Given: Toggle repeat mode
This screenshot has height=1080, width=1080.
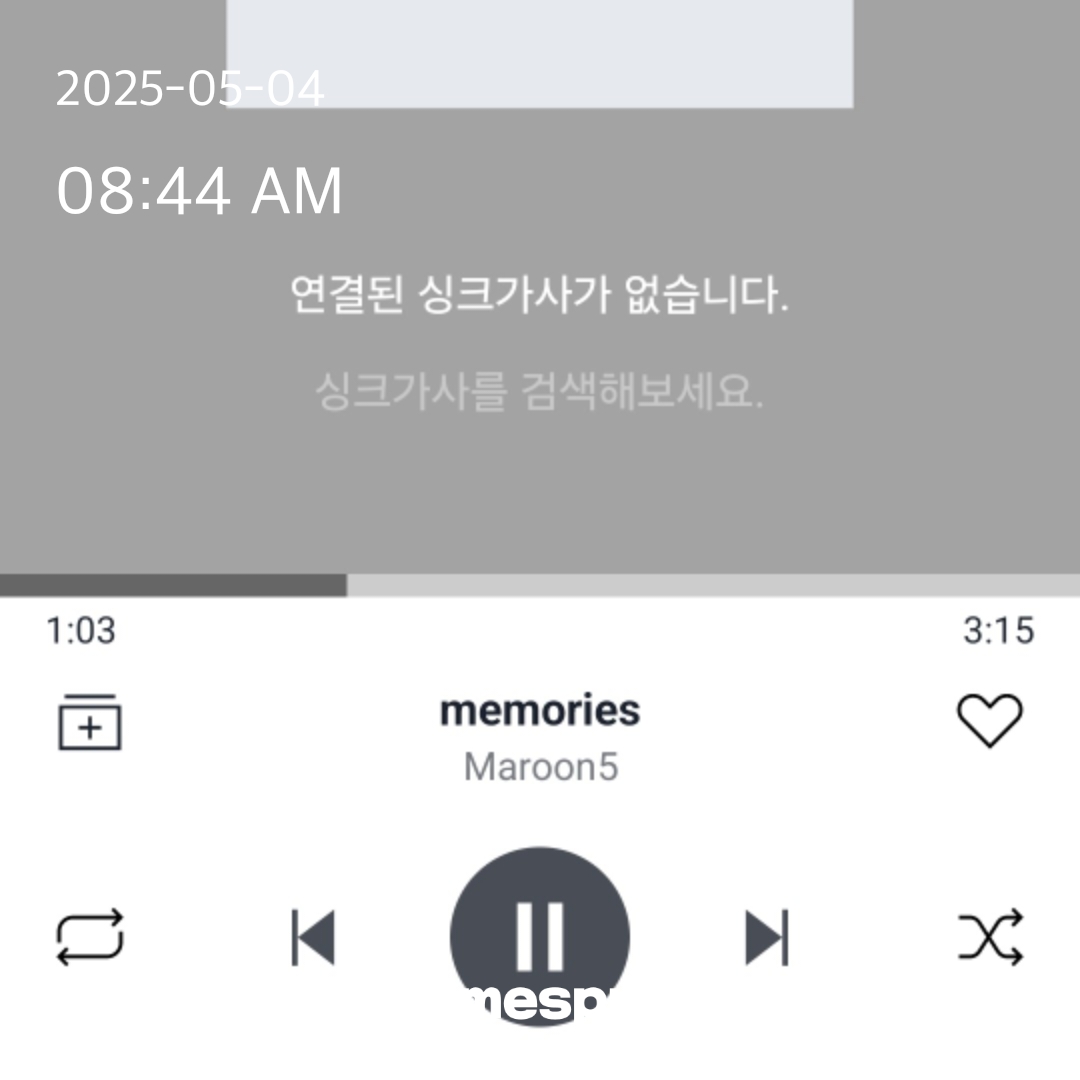Looking at the screenshot, I should [x=90, y=937].
